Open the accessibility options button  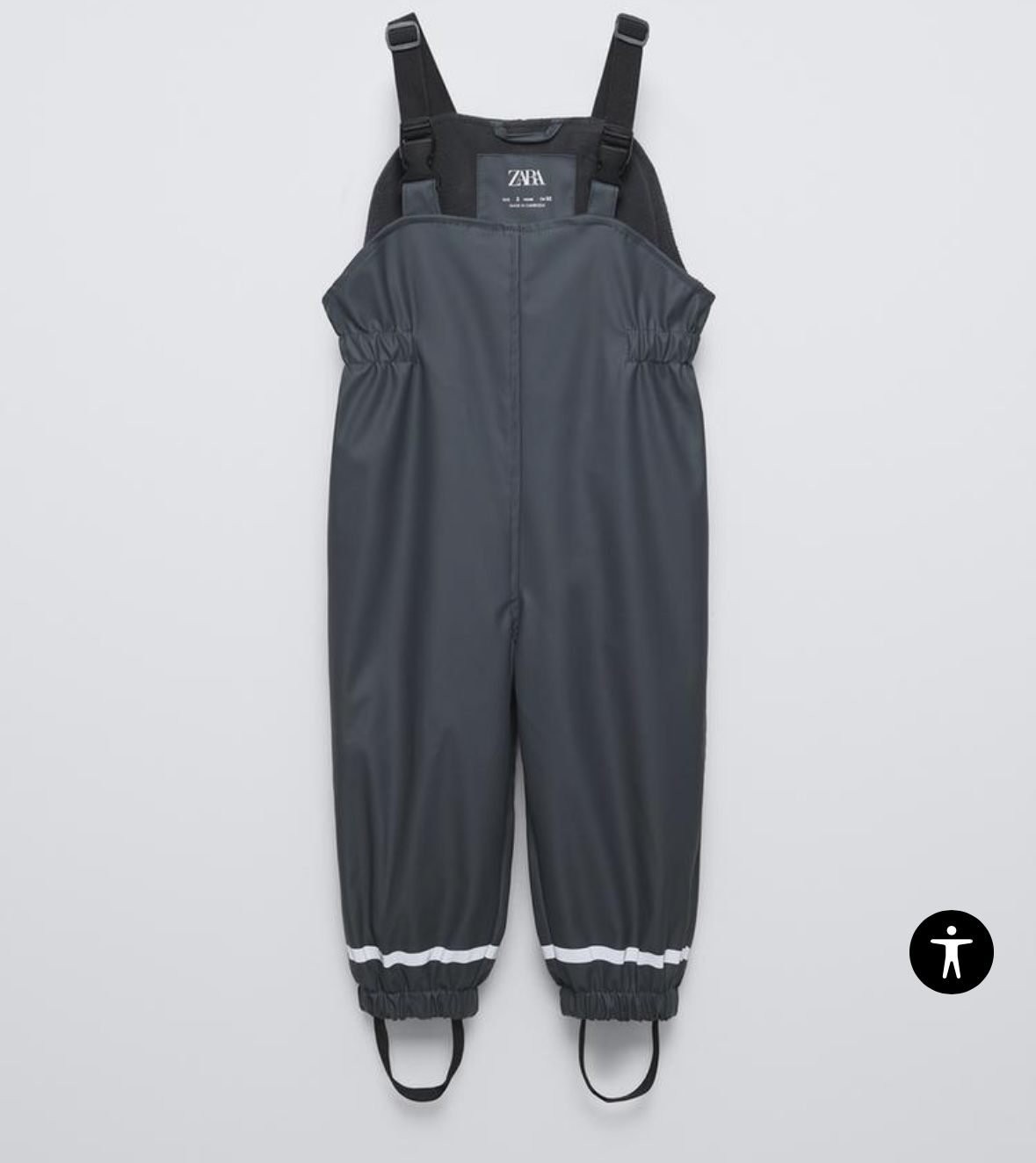[x=951, y=952]
